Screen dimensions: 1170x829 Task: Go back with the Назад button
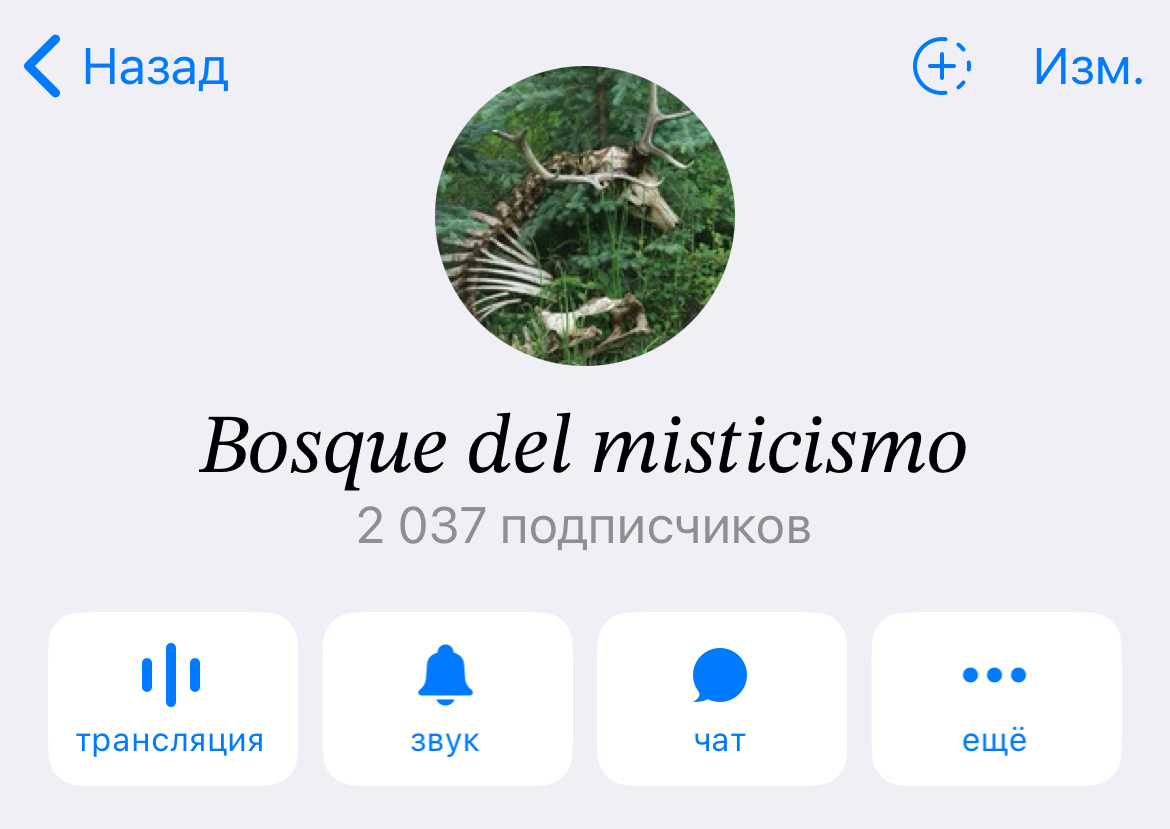click(x=127, y=67)
